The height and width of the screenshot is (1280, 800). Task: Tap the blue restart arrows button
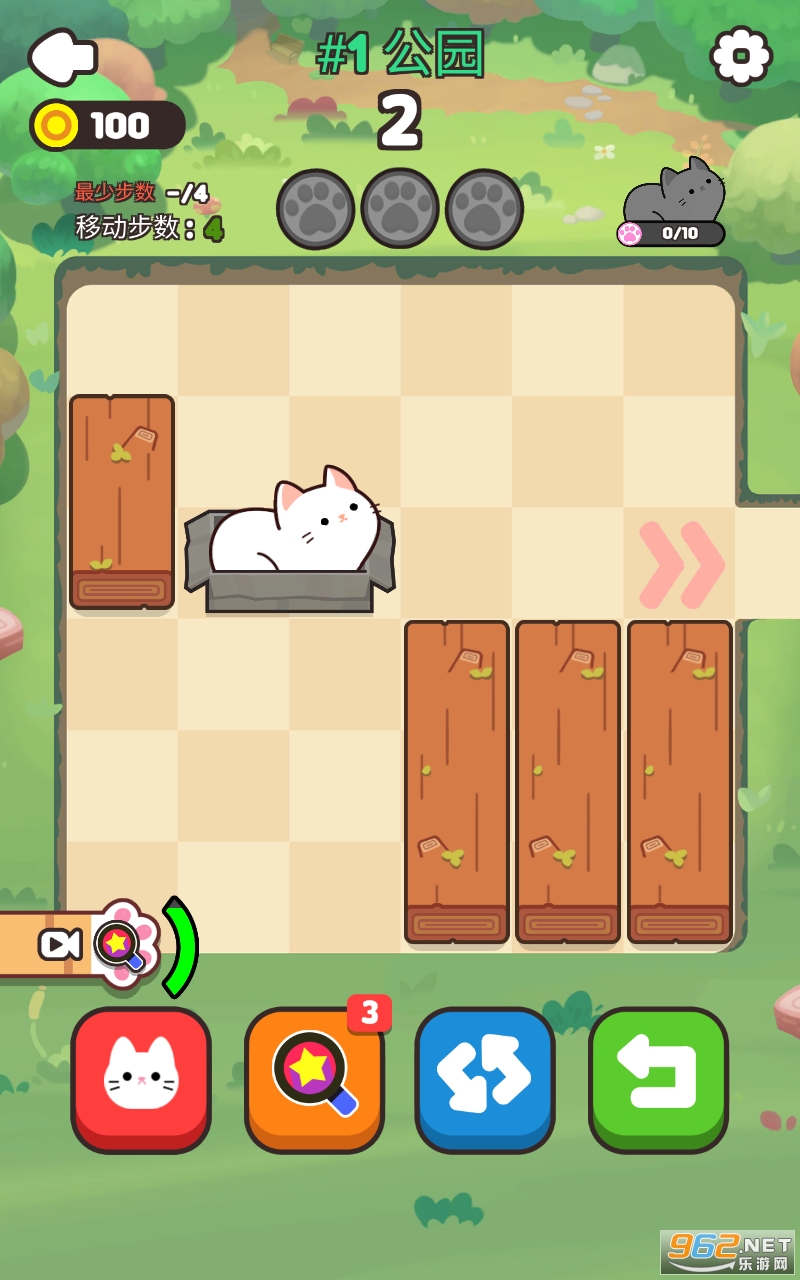[x=485, y=1080]
